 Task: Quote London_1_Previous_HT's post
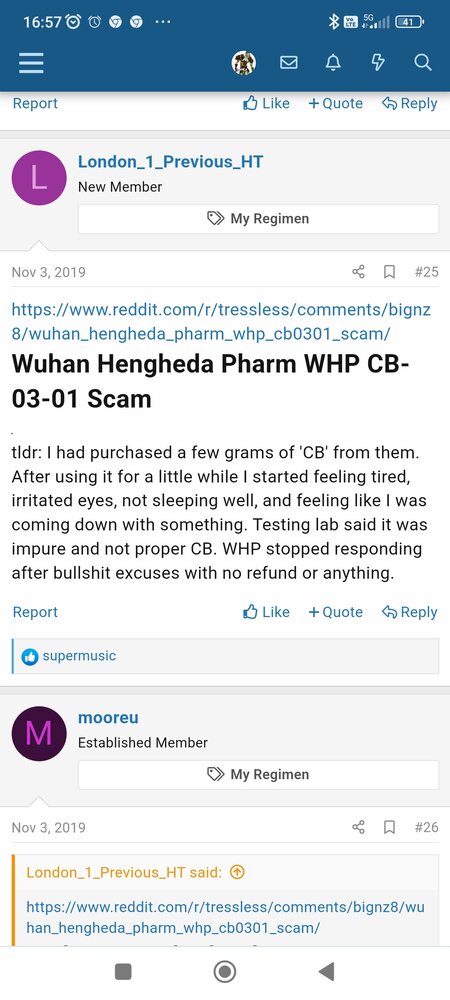[x=335, y=612]
